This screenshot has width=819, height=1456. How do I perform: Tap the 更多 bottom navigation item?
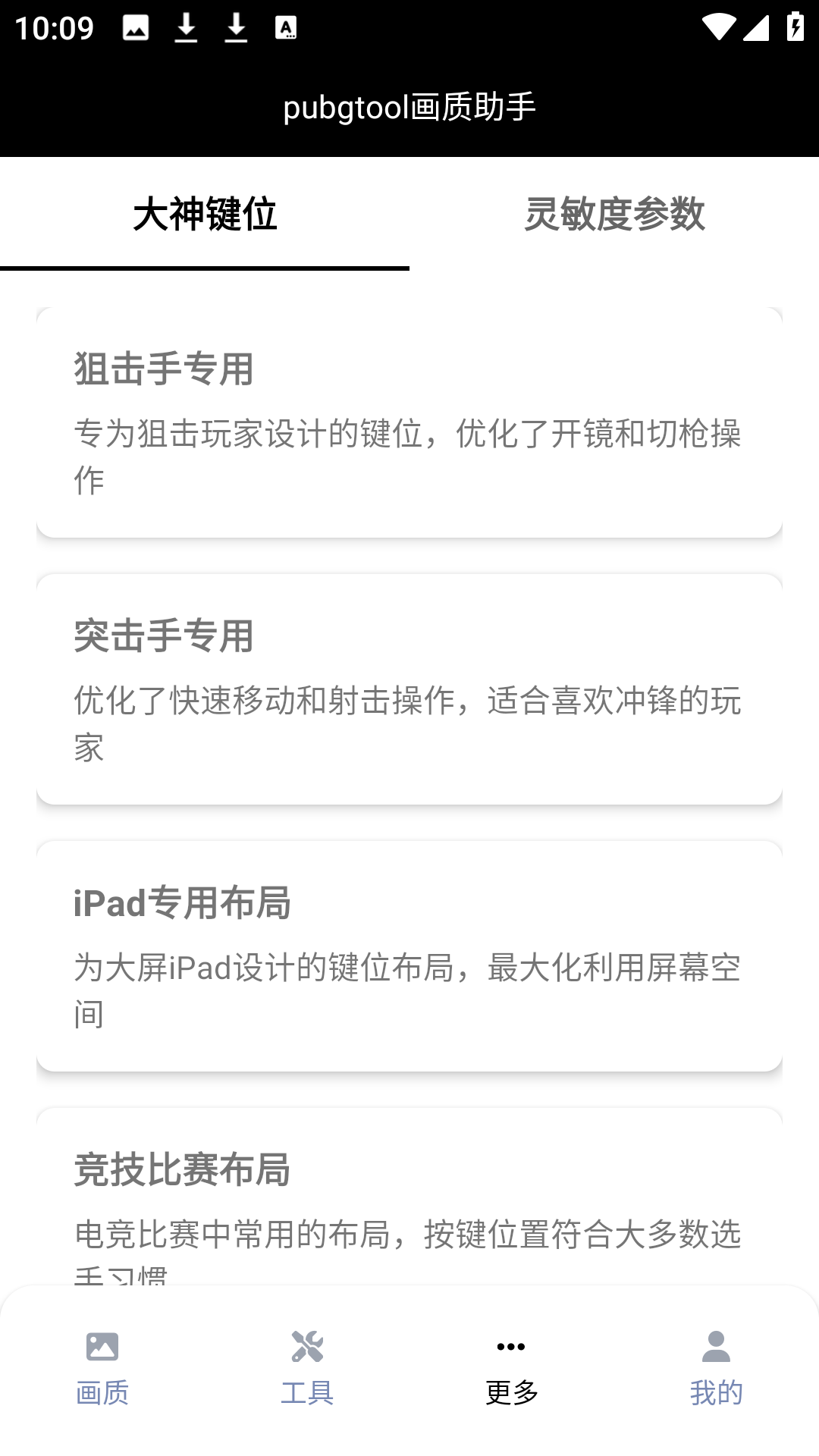tap(512, 1367)
